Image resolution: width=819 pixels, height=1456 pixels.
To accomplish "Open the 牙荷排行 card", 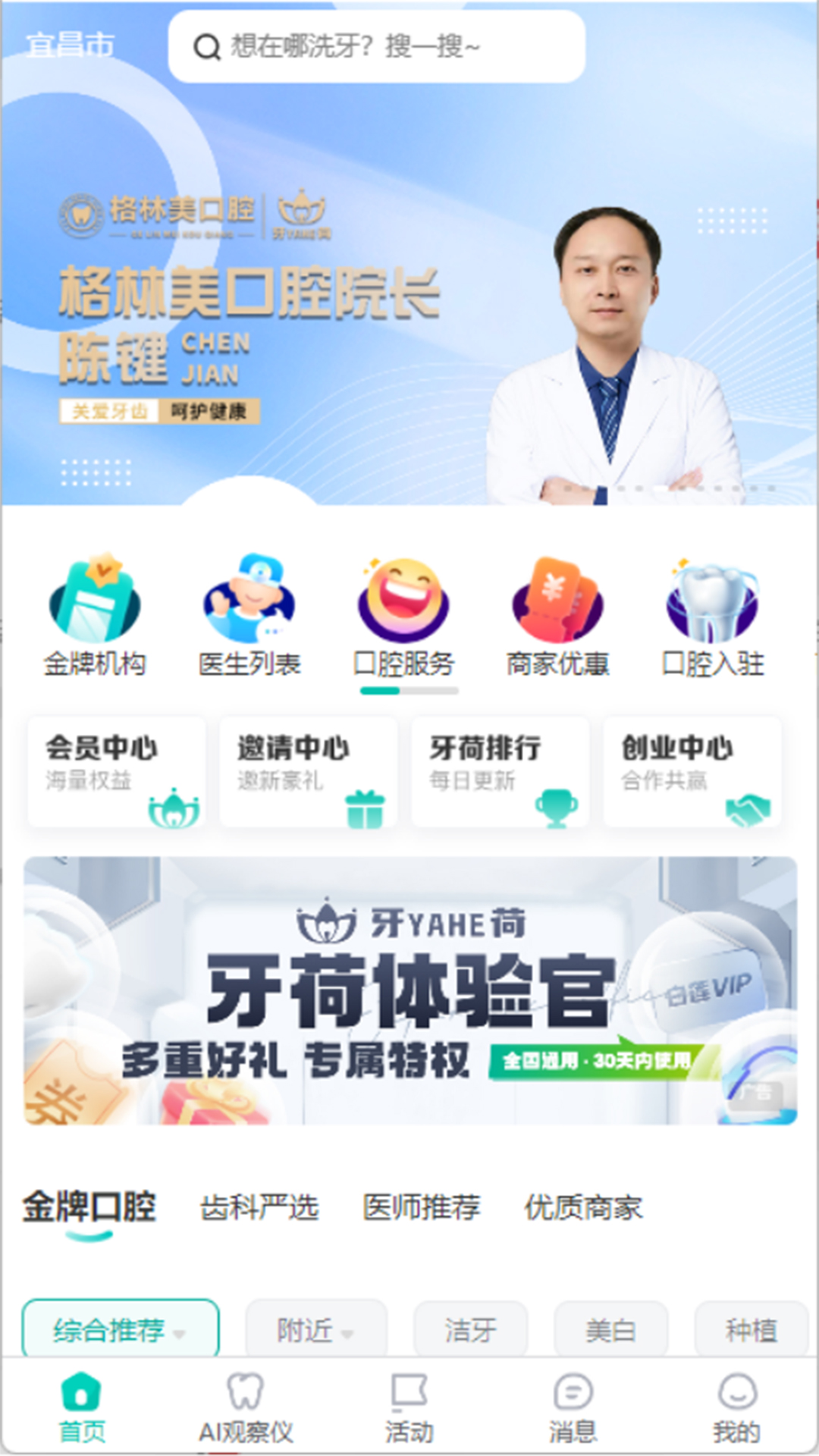I will [x=500, y=772].
